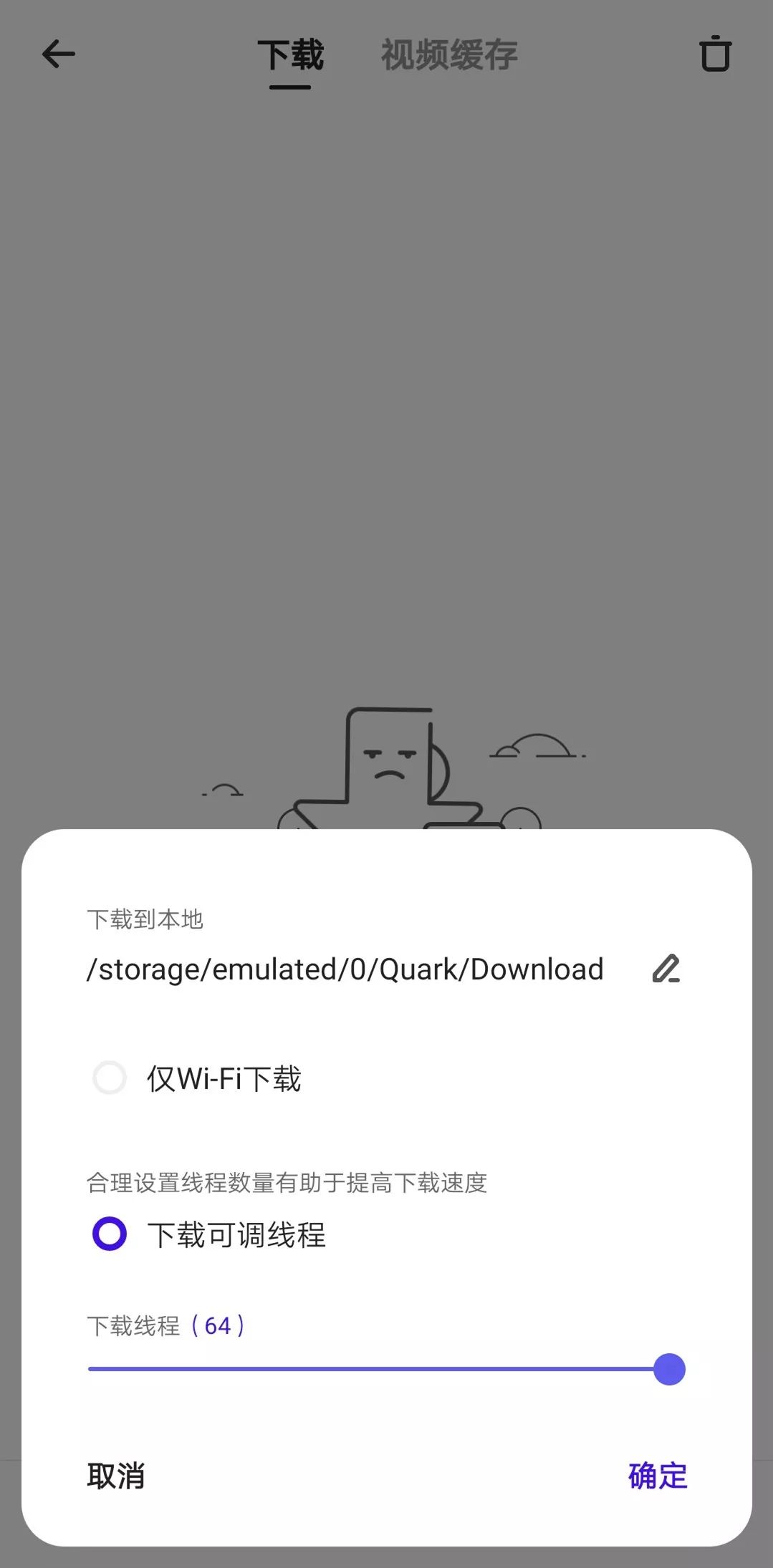Go back with the top arrow

59,54
